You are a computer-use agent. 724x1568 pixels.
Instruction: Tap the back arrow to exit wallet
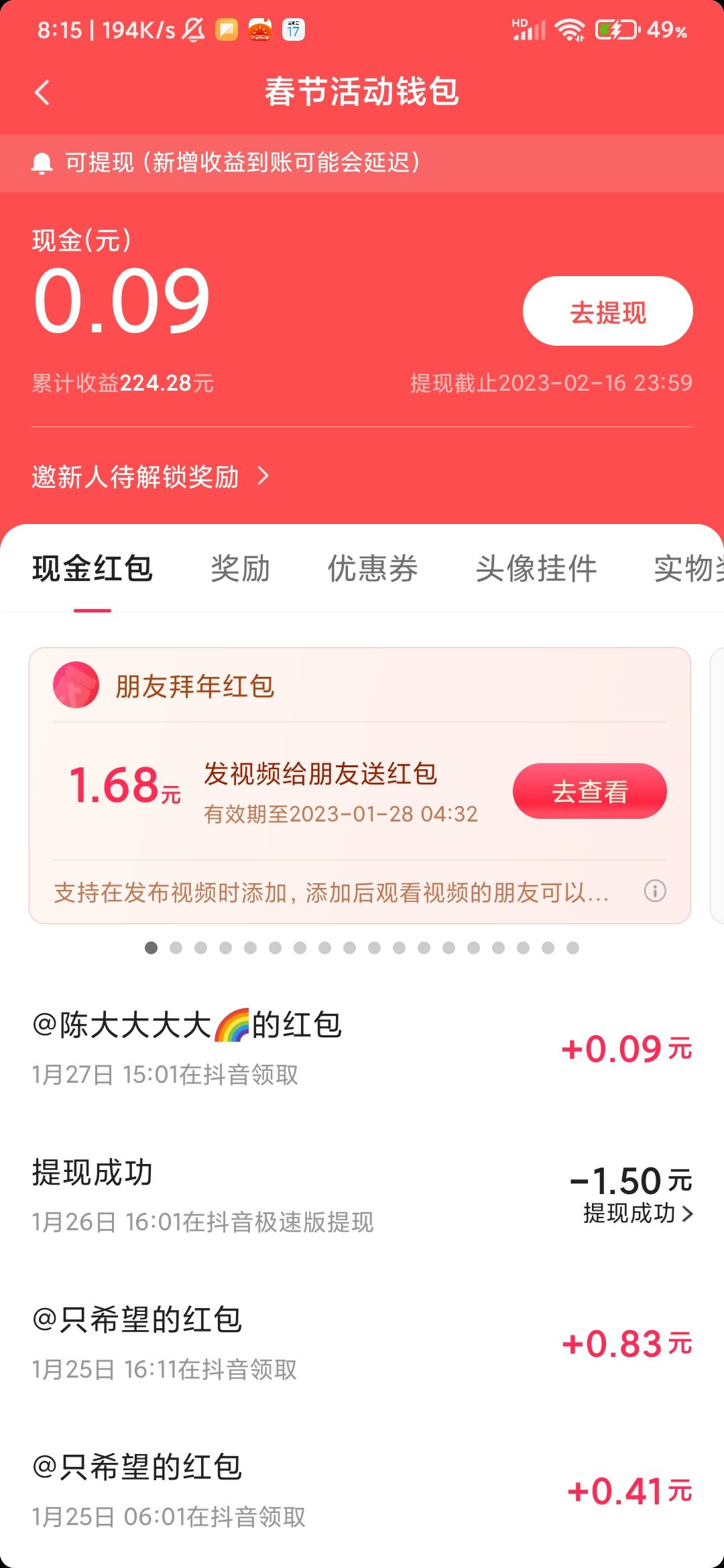(x=42, y=92)
